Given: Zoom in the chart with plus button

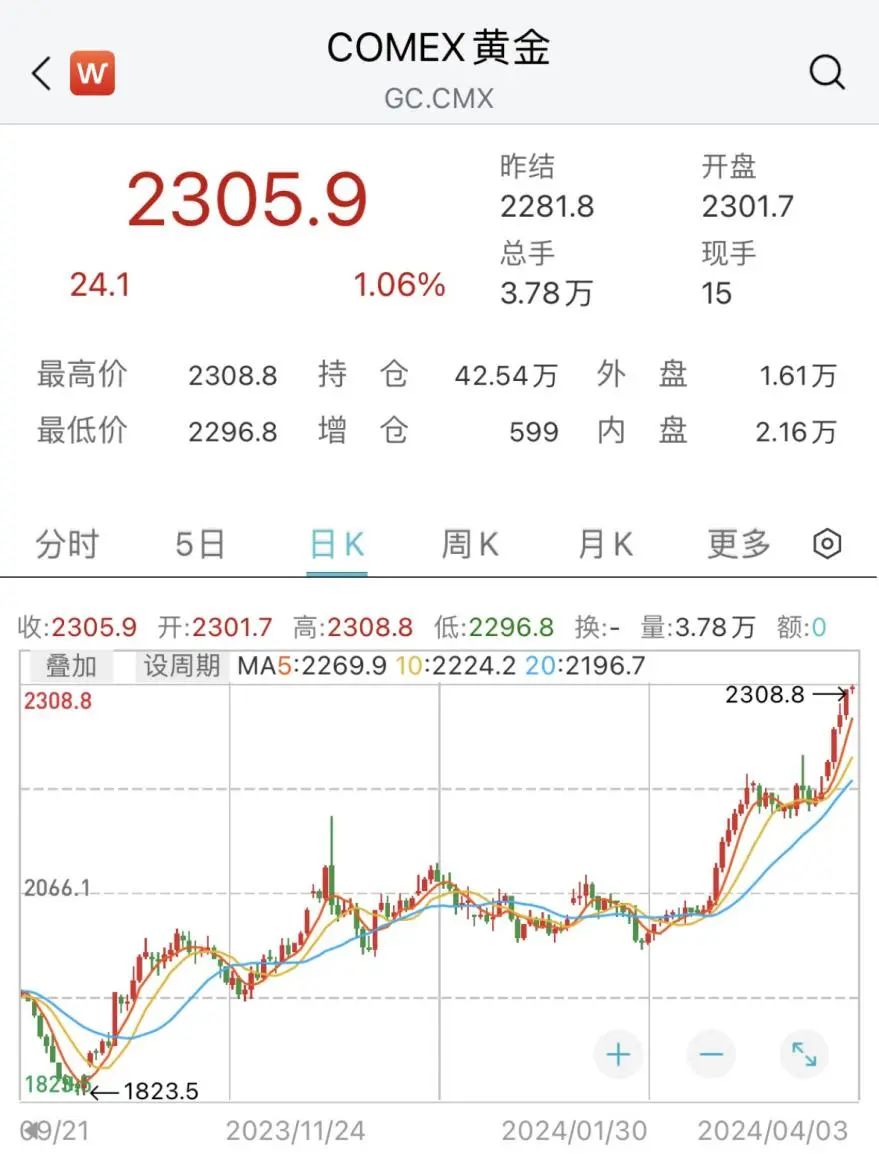Looking at the screenshot, I should (x=618, y=1054).
